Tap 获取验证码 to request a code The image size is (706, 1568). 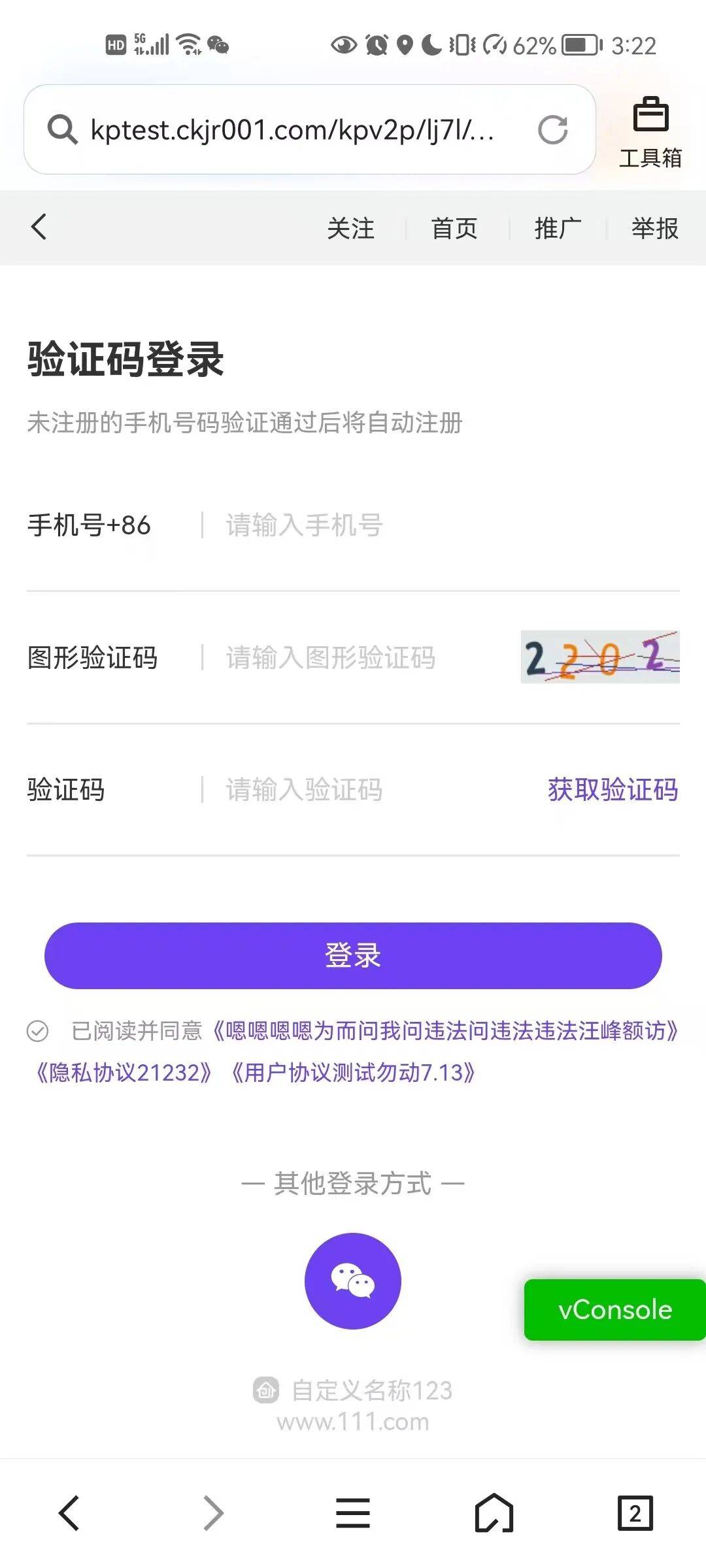coord(613,790)
